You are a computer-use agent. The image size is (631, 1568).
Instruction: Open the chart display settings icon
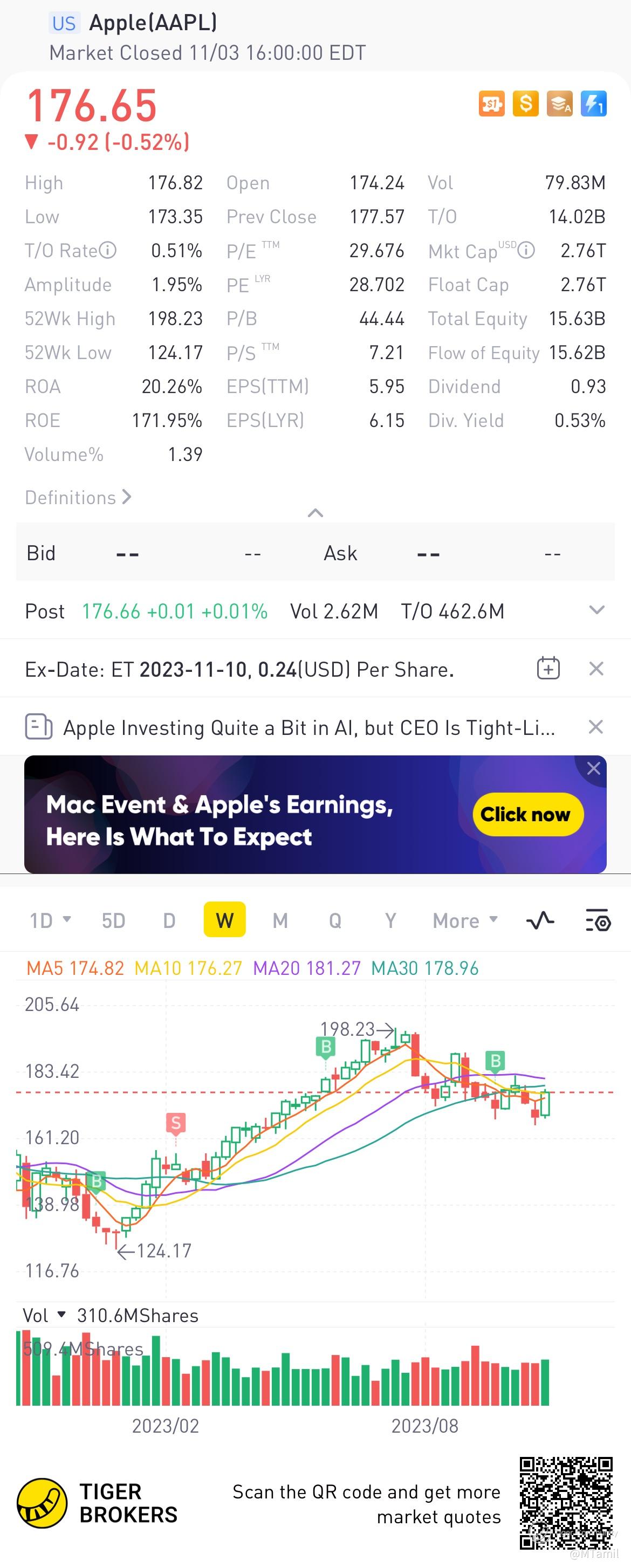598,920
